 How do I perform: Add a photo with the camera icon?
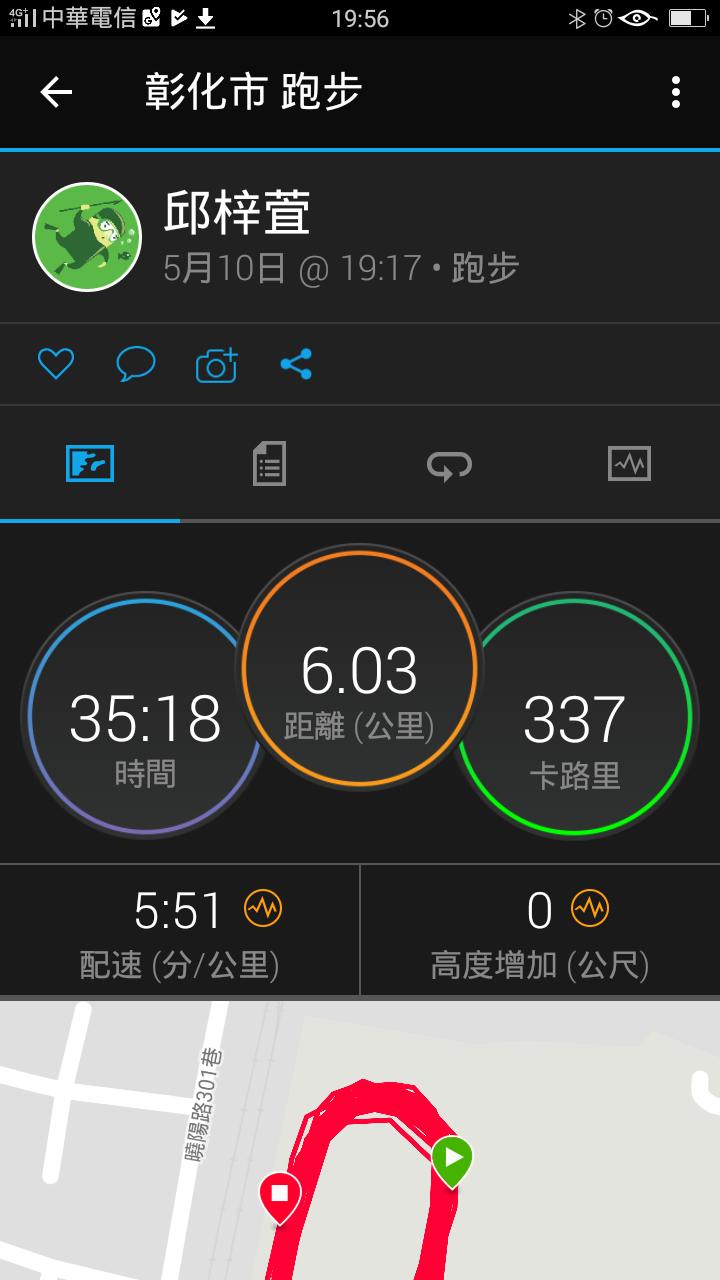point(216,365)
